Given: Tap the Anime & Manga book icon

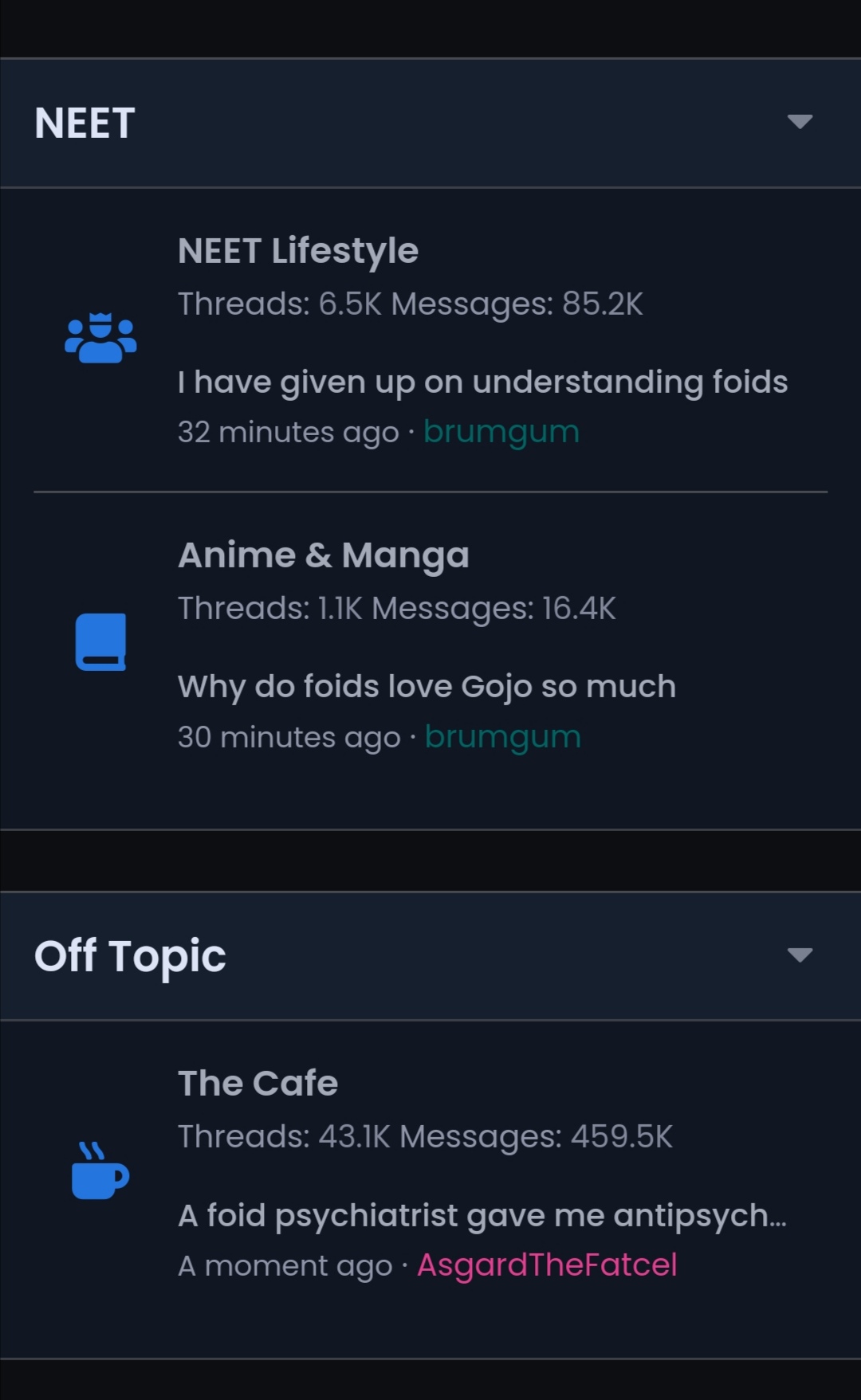Looking at the screenshot, I should pos(101,642).
